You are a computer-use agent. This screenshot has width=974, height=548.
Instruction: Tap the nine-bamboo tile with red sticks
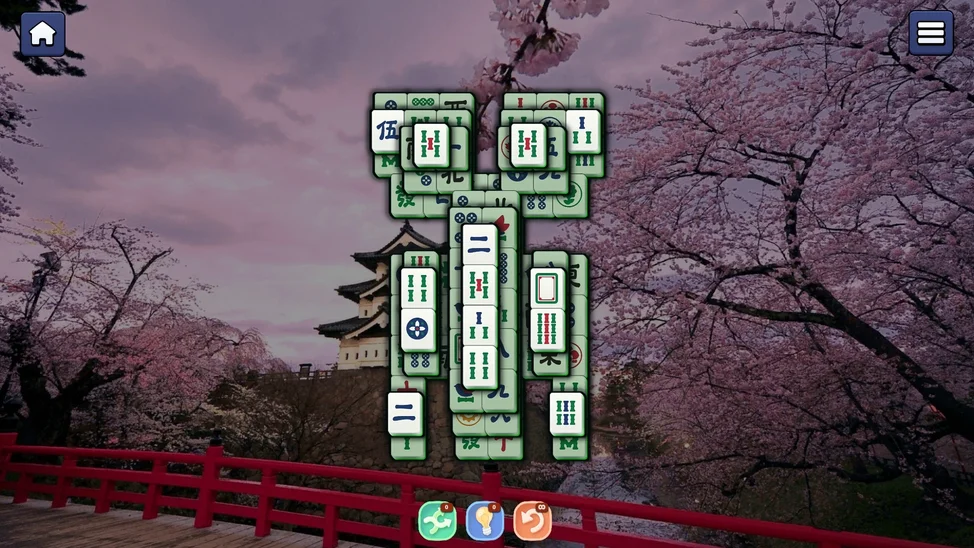(x=548, y=329)
